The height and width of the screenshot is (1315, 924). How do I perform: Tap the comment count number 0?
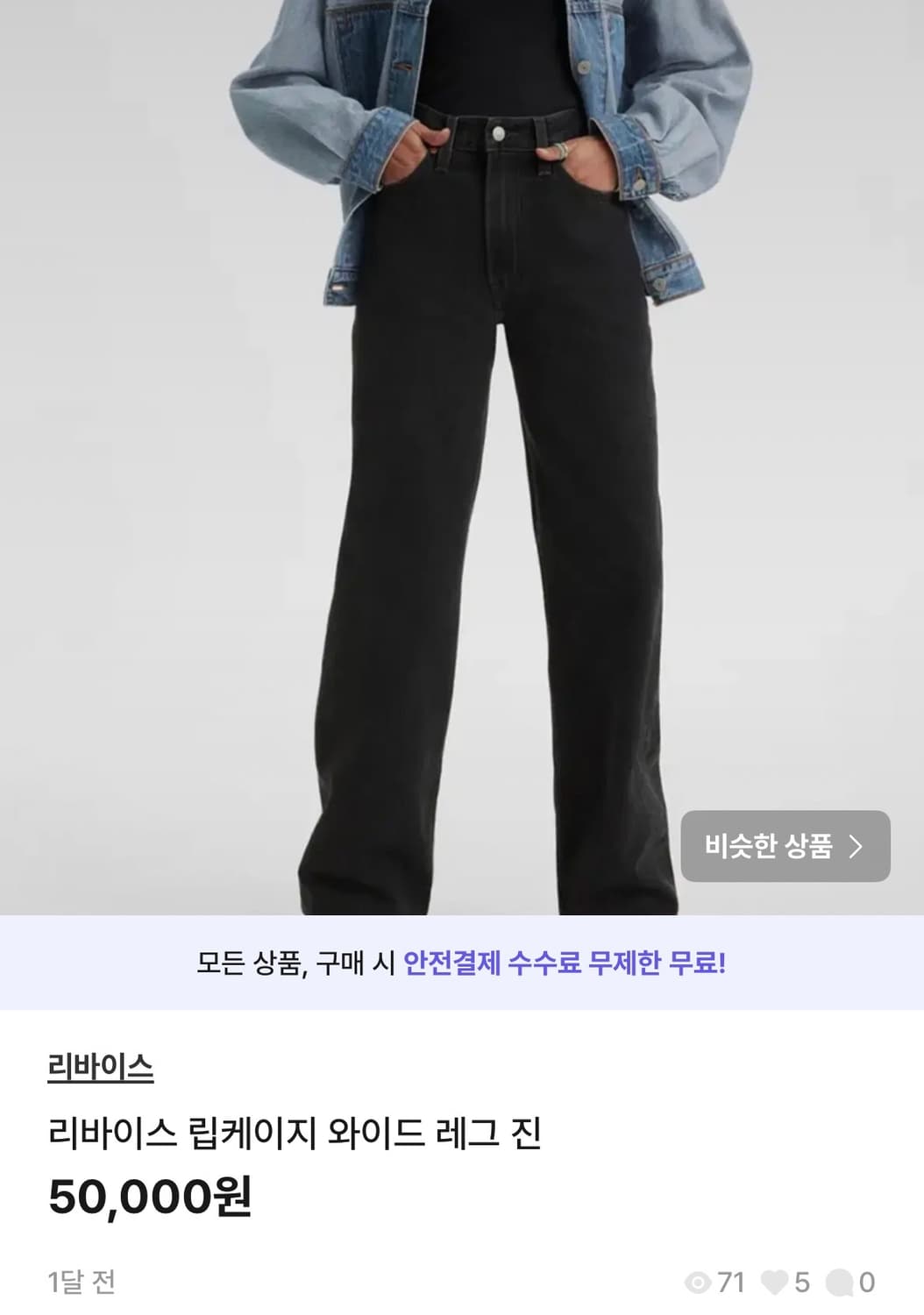pos(865,1281)
